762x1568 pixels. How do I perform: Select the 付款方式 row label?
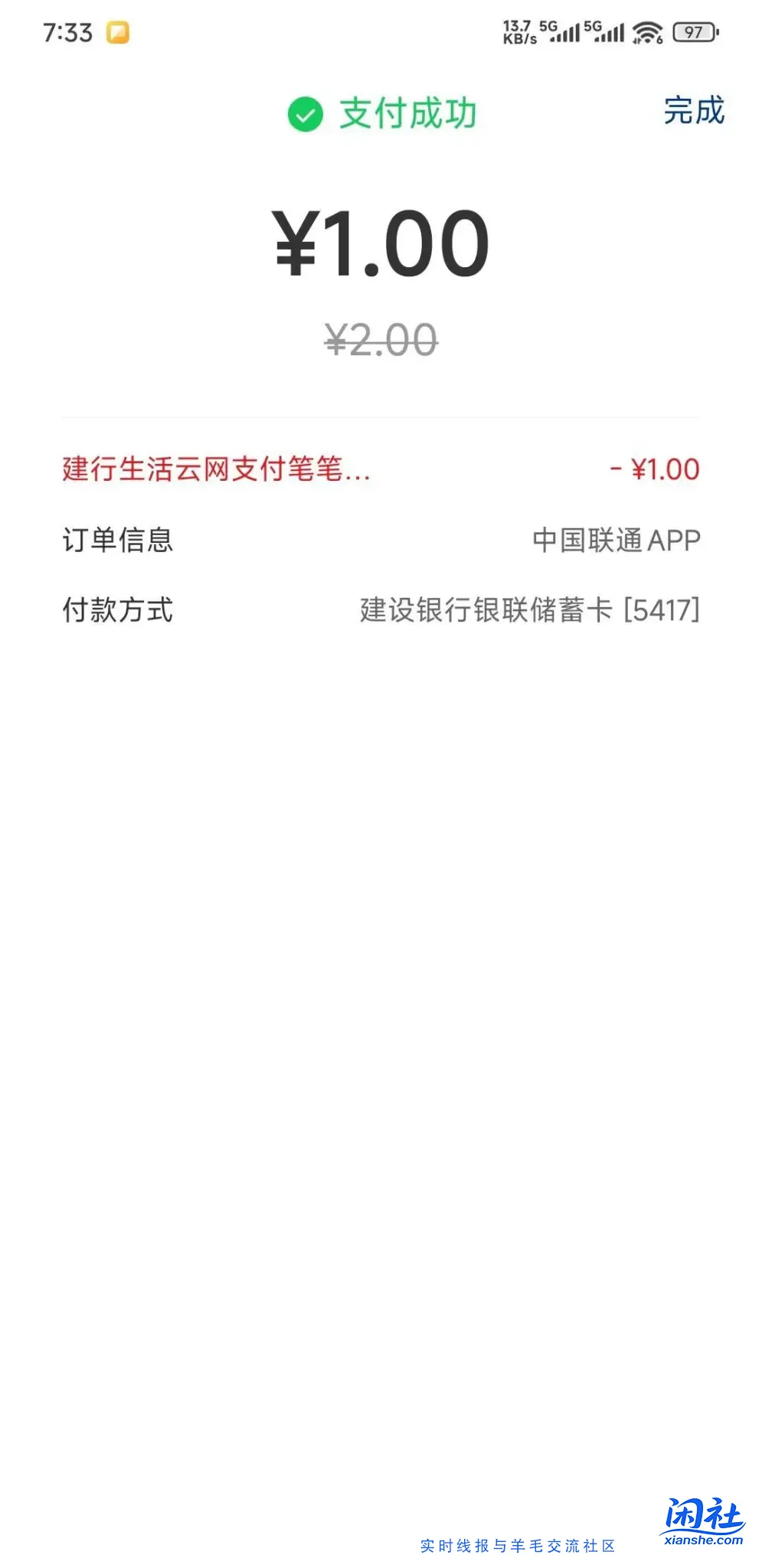point(116,610)
